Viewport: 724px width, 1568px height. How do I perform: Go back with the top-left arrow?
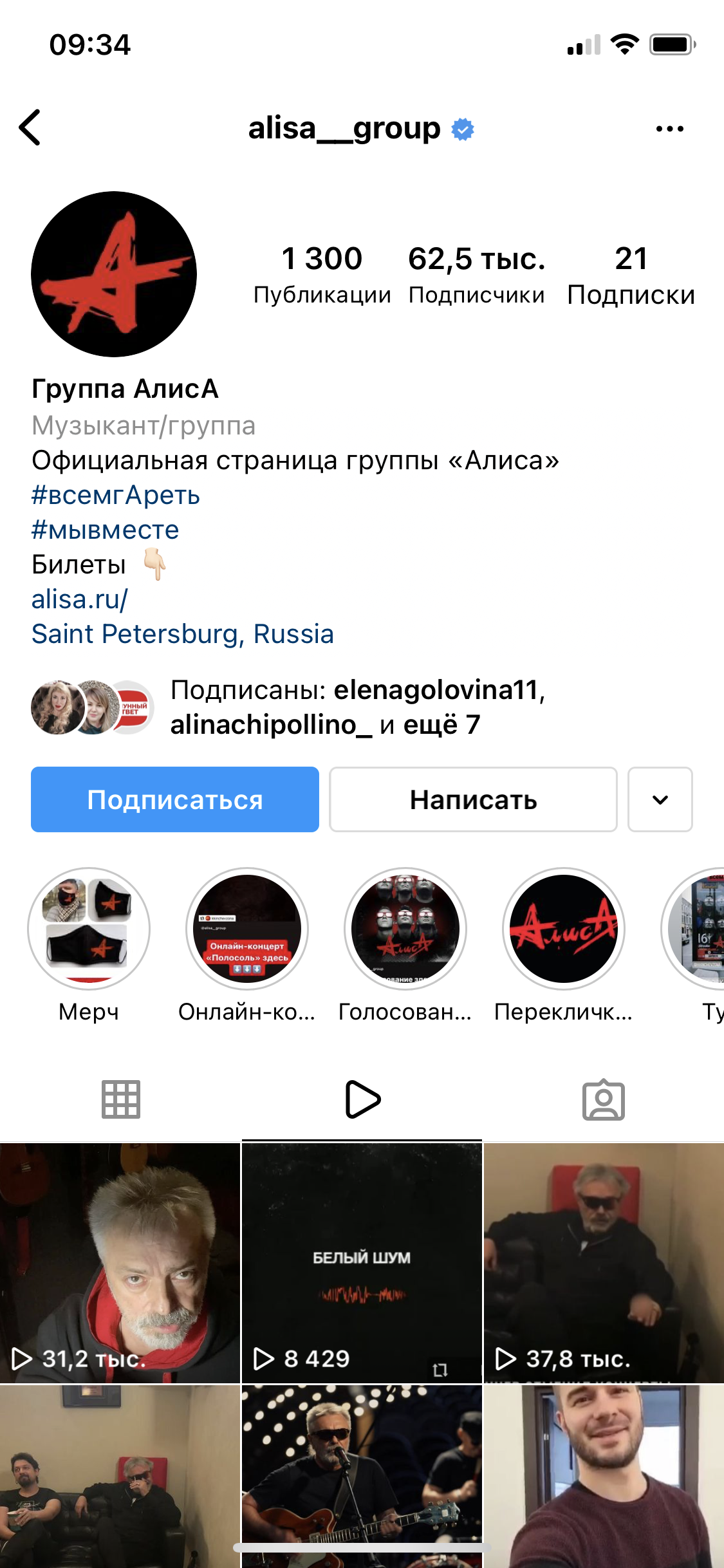(x=30, y=127)
